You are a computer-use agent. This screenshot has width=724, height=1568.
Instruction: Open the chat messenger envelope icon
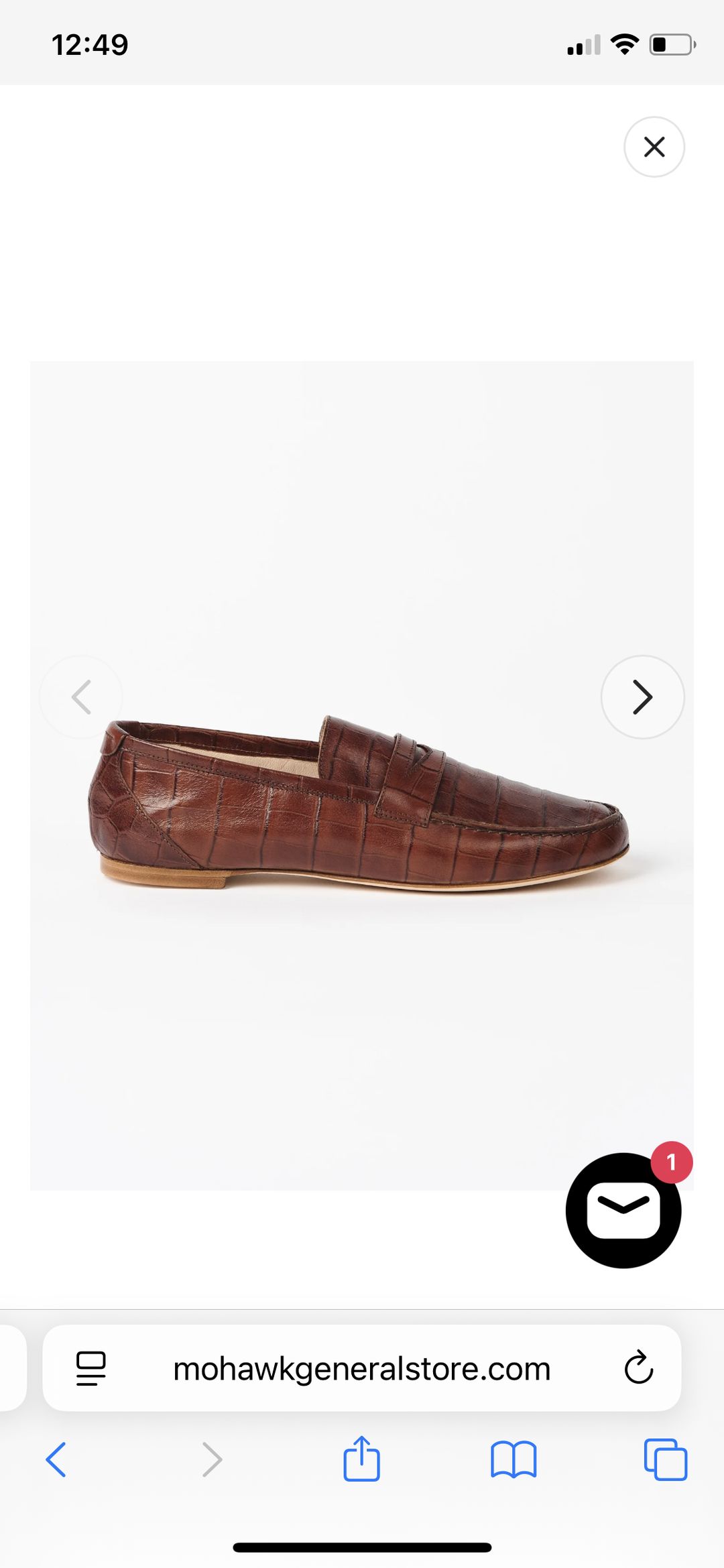pos(623,1211)
